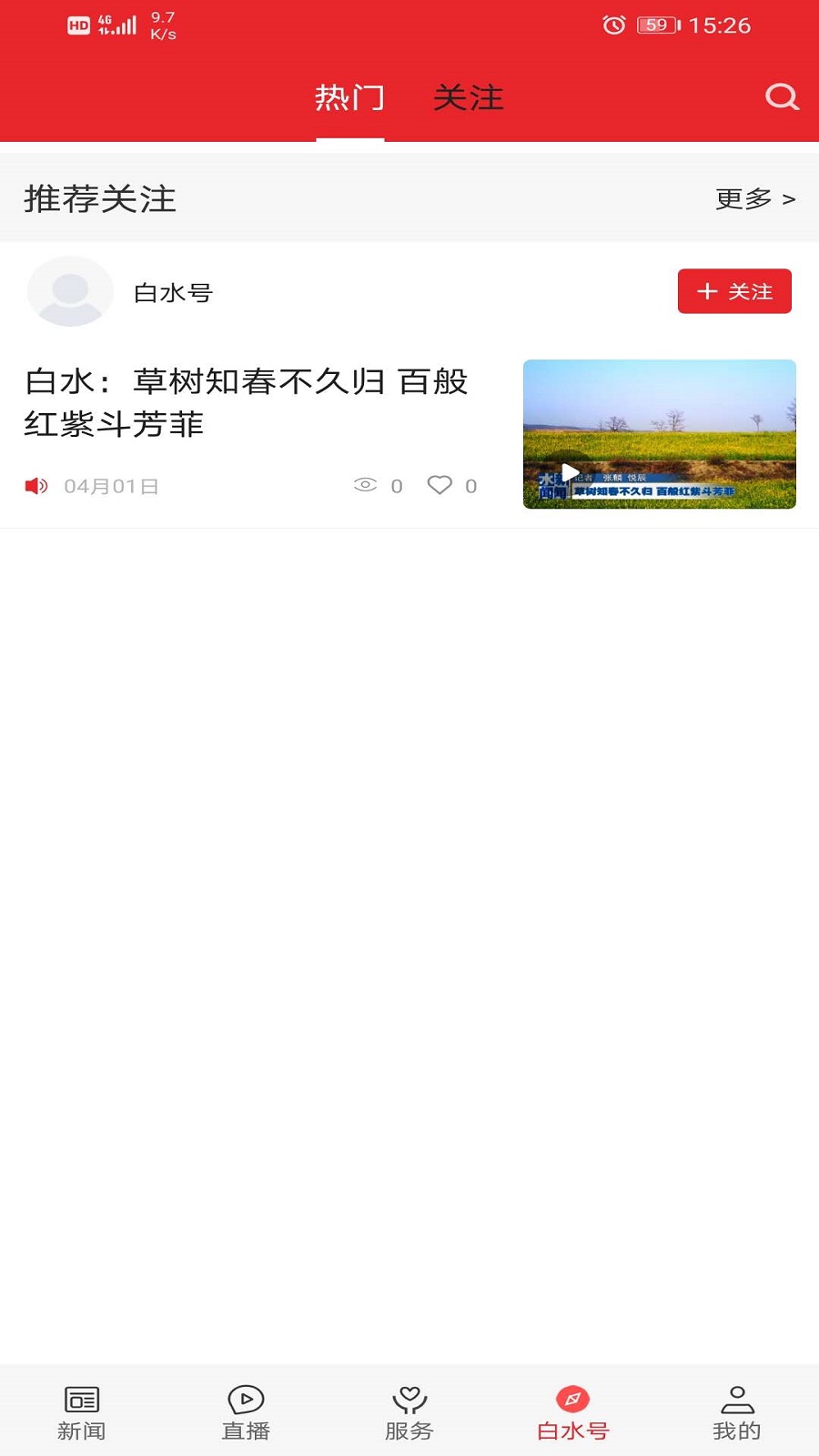Like the article by tapping the heart
819x1456 pixels.
(x=440, y=485)
